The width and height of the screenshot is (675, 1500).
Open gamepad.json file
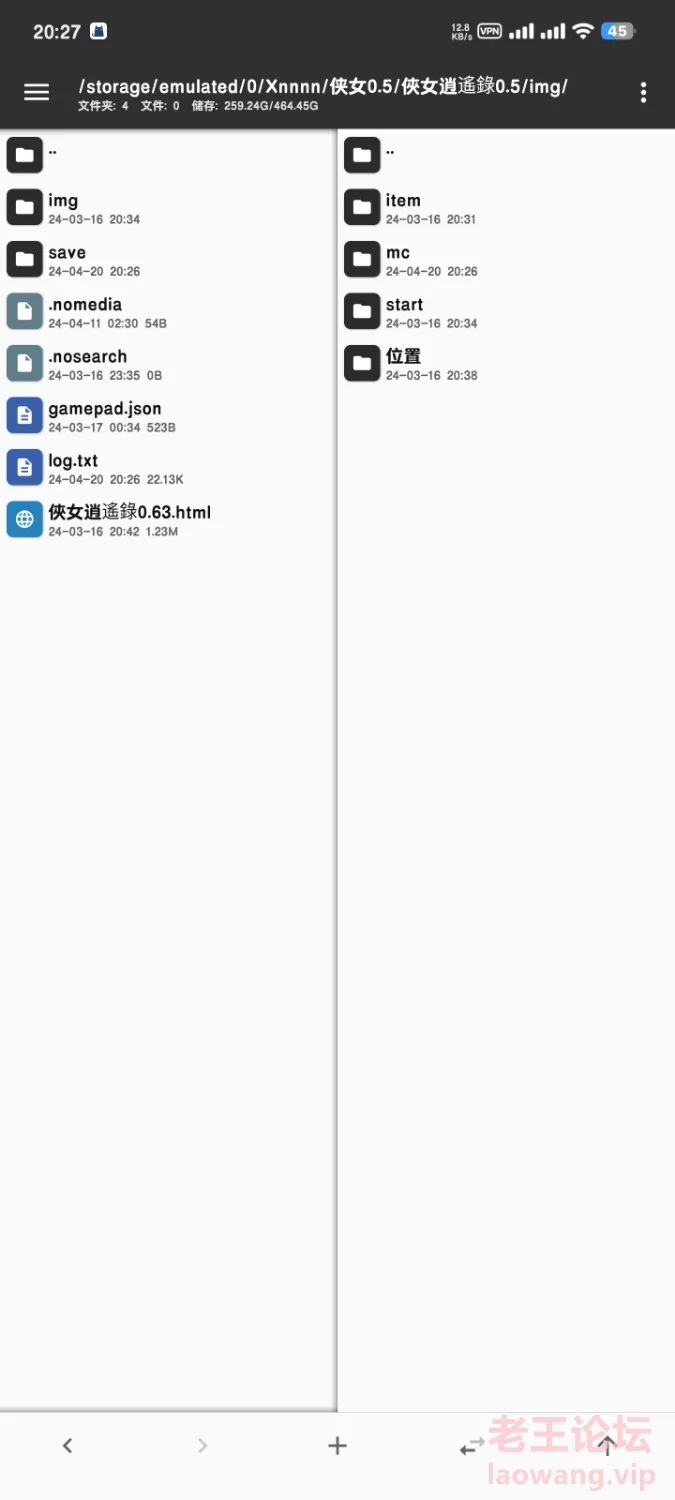tap(168, 416)
